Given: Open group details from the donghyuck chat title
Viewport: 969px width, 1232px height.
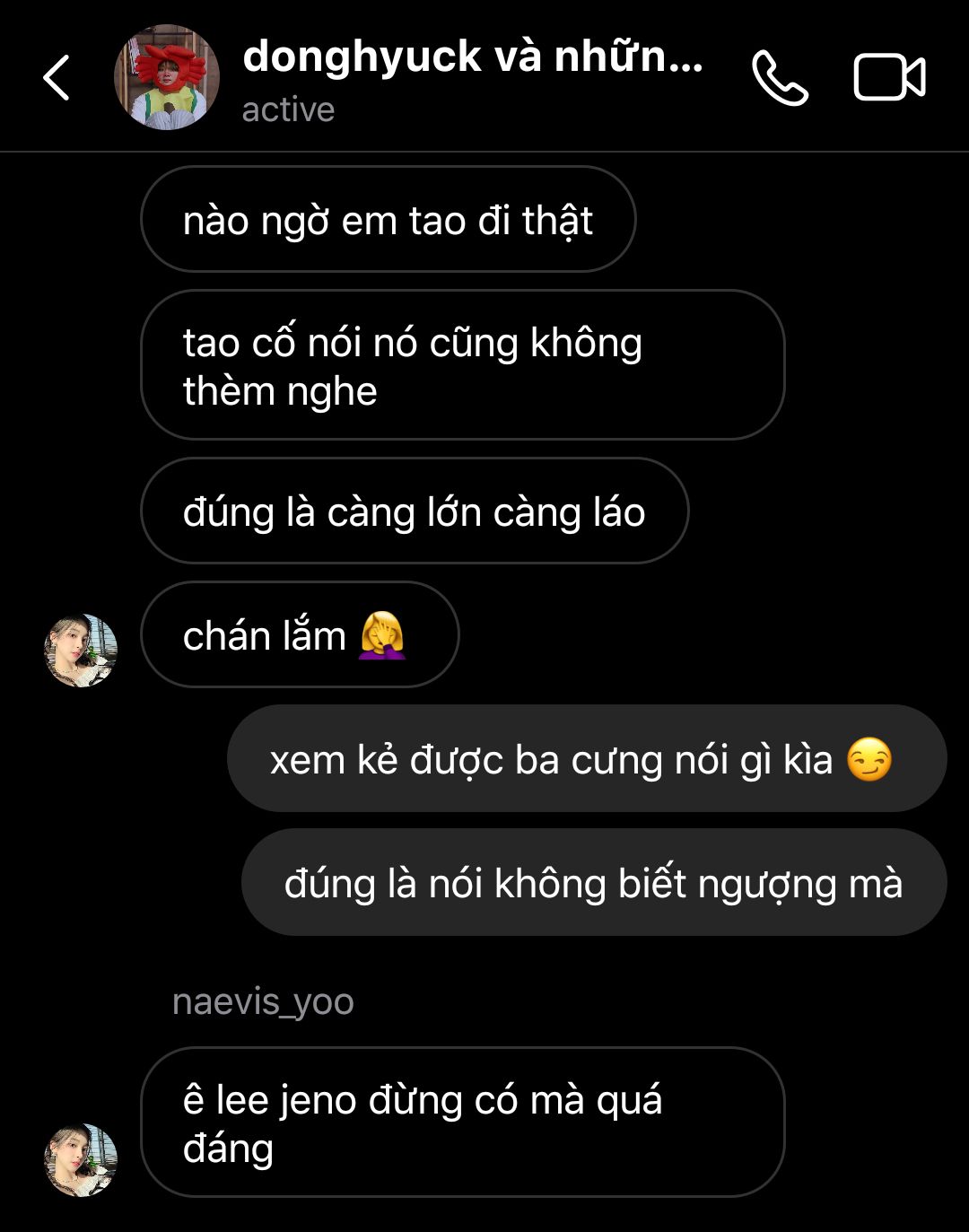Looking at the screenshot, I should click(x=472, y=57).
